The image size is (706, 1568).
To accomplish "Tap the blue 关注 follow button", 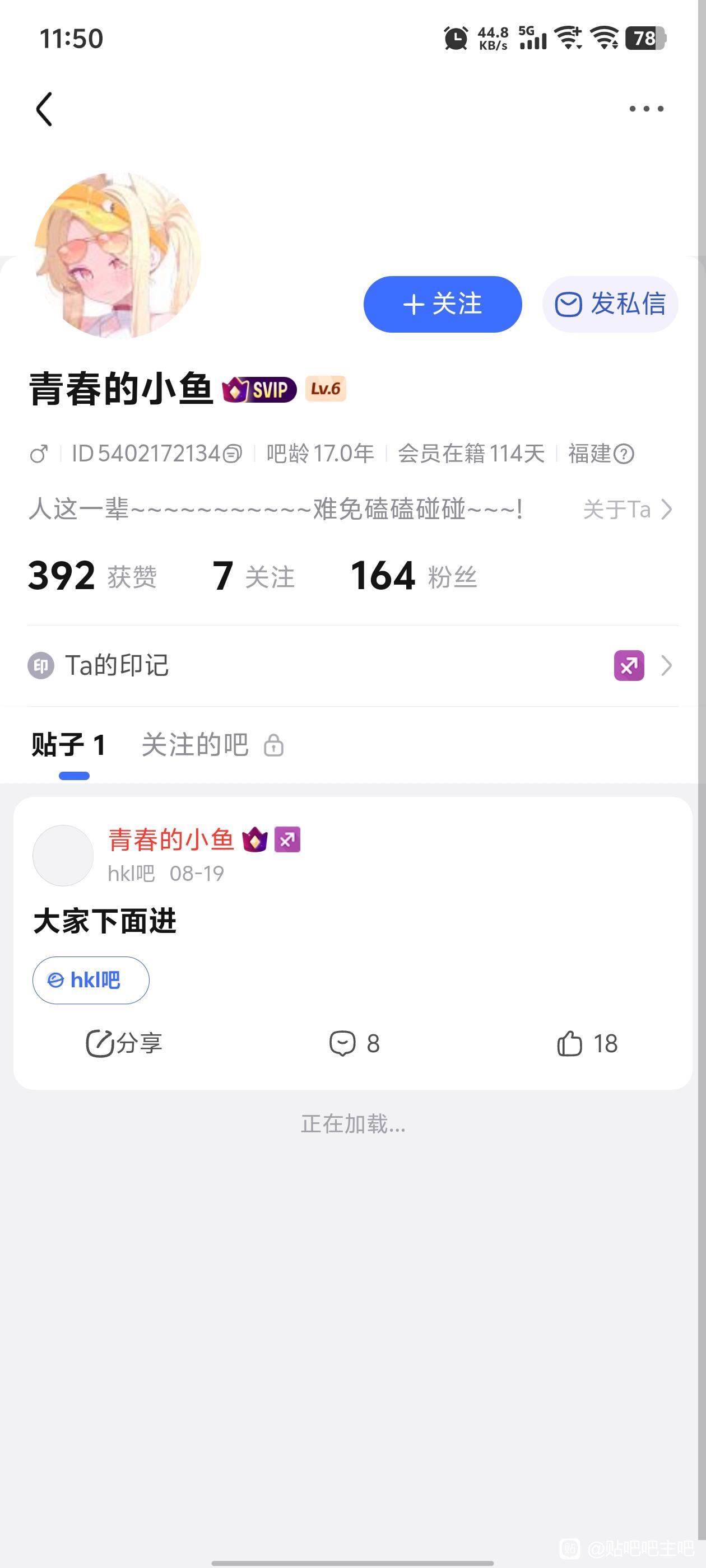I will (442, 304).
